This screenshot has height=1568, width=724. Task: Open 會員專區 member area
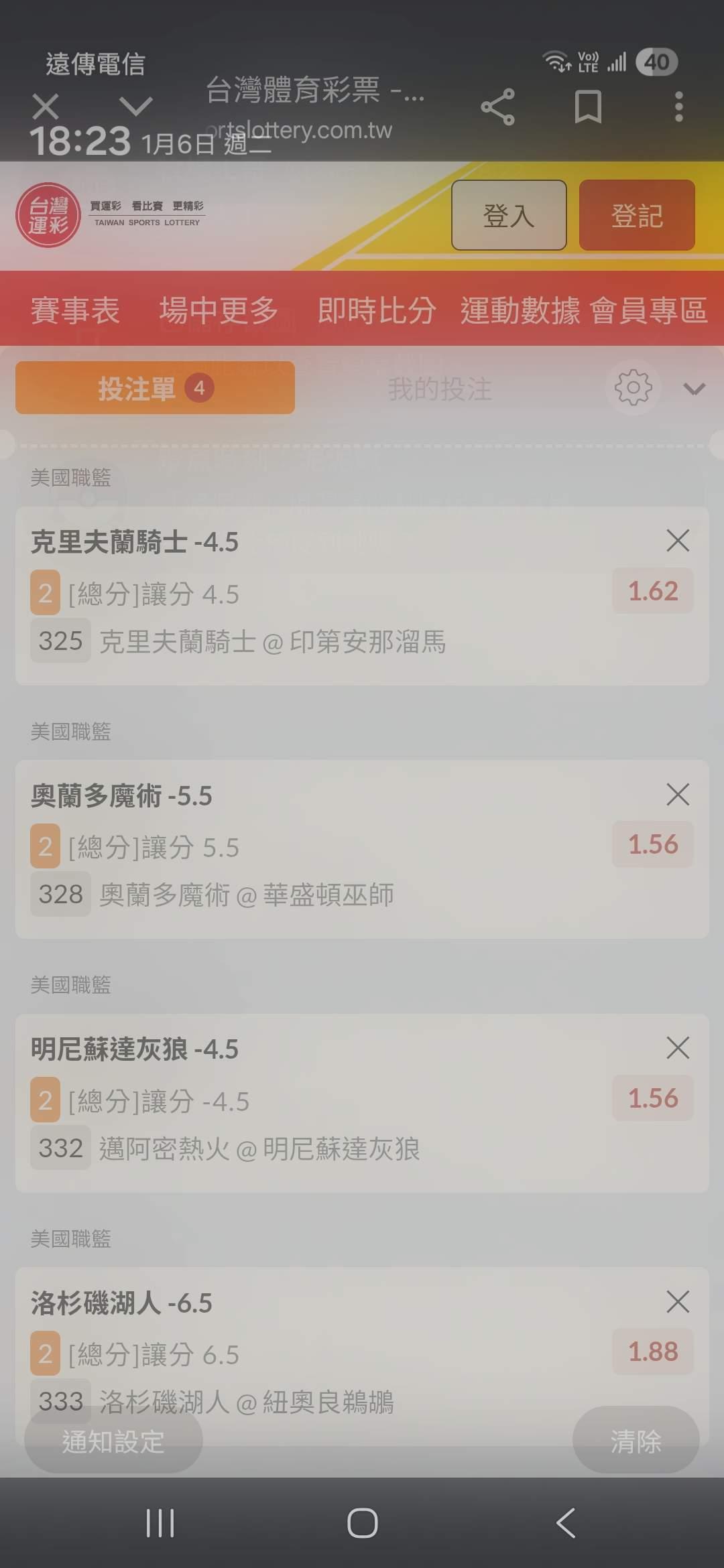649,310
